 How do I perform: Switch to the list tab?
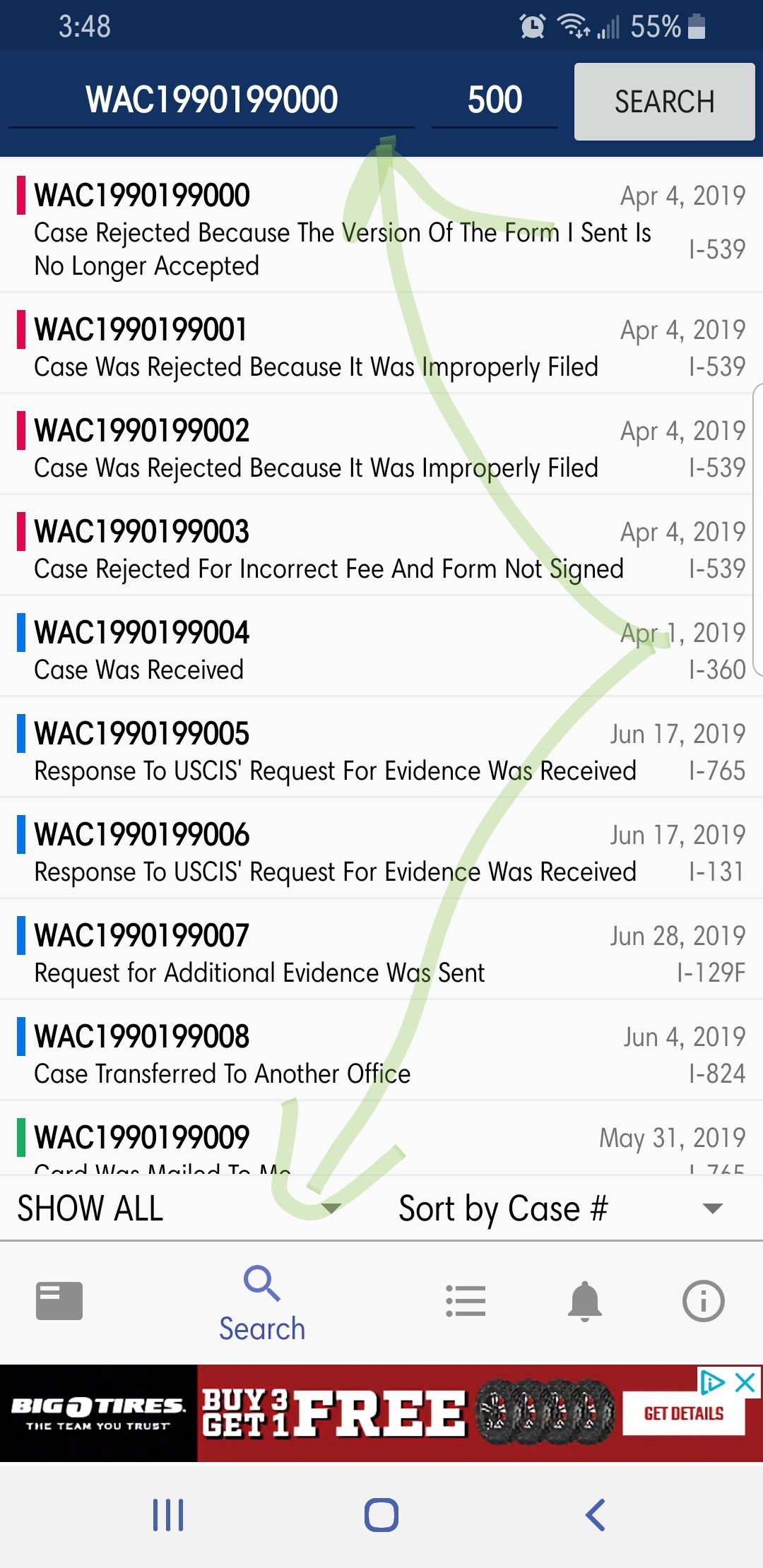(x=466, y=1301)
